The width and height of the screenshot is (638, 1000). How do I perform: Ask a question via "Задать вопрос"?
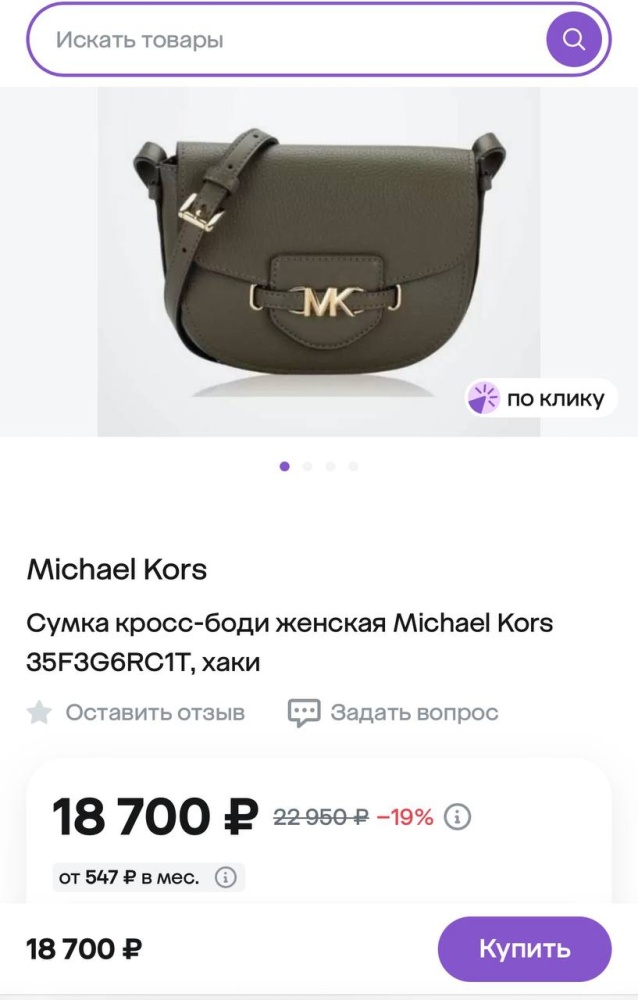(393, 713)
